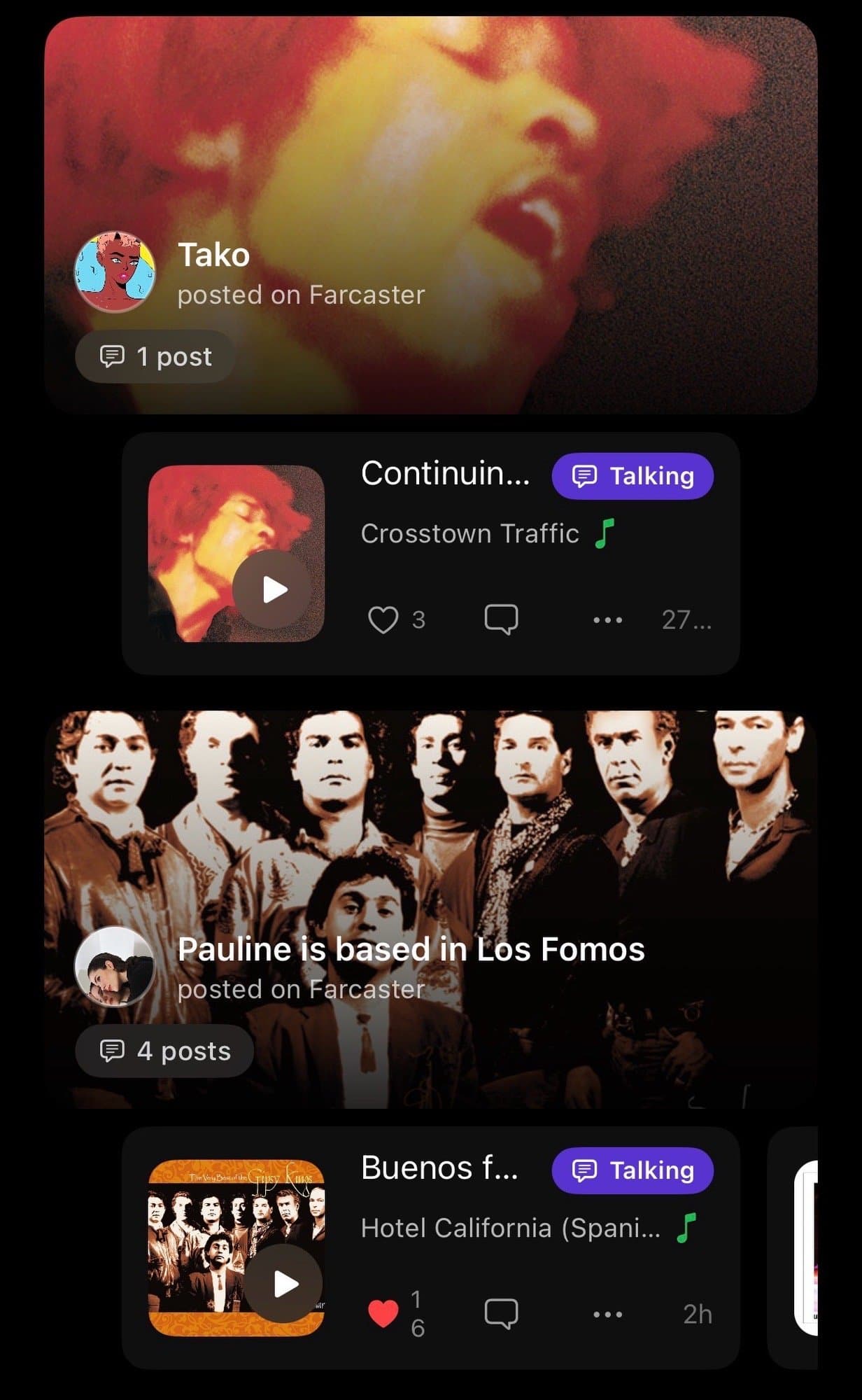Like the Crosstown Traffic post

tap(386, 619)
